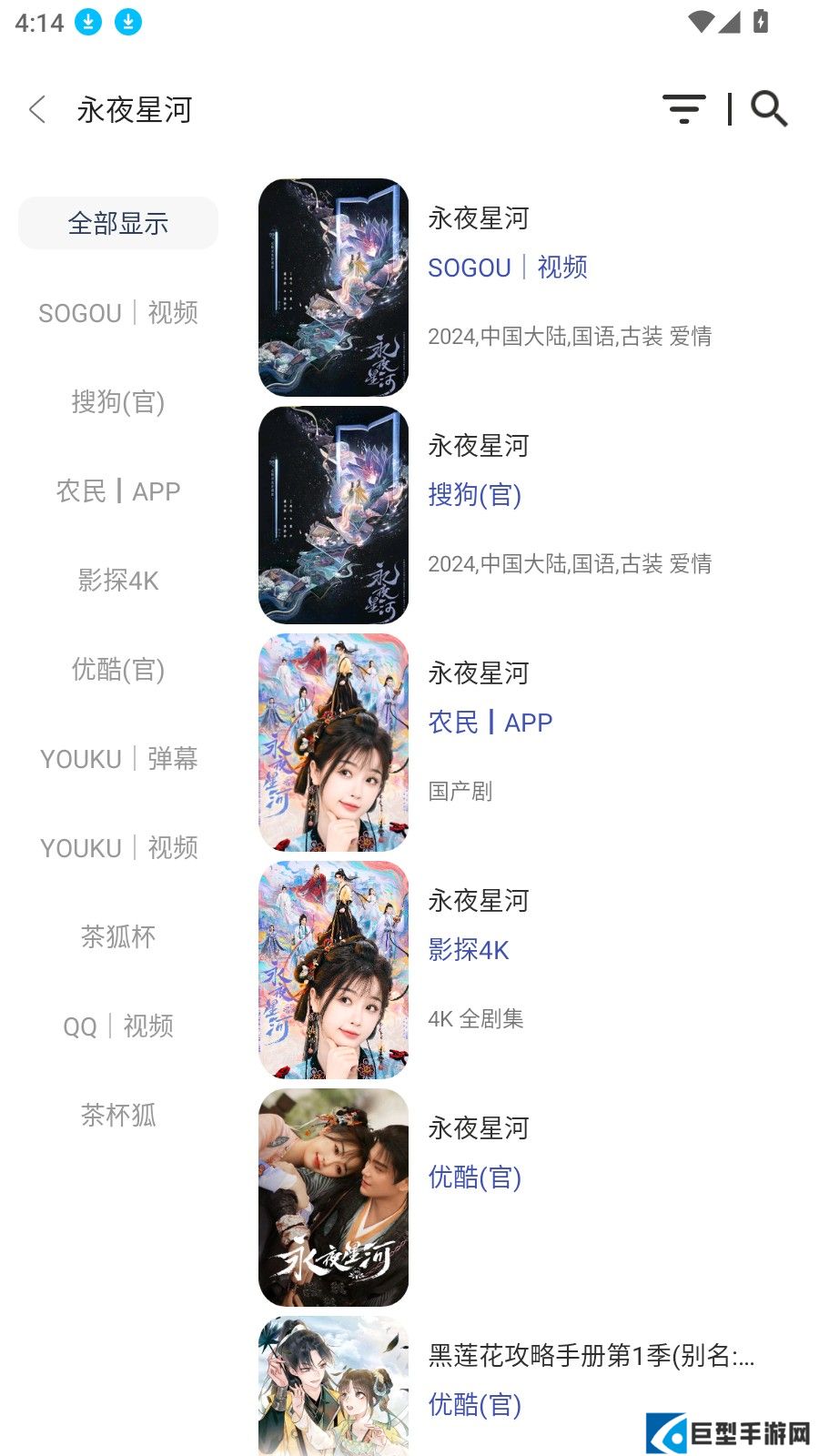Open the search magnifier icon

click(x=769, y=109)
